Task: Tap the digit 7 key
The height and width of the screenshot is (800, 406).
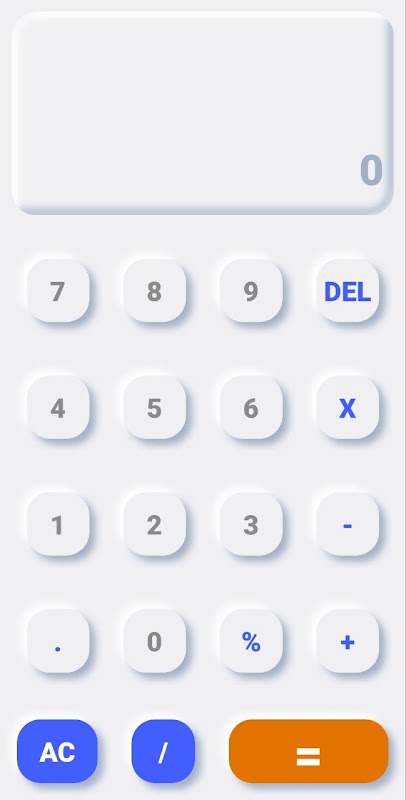Action: [x=58, y=291]
